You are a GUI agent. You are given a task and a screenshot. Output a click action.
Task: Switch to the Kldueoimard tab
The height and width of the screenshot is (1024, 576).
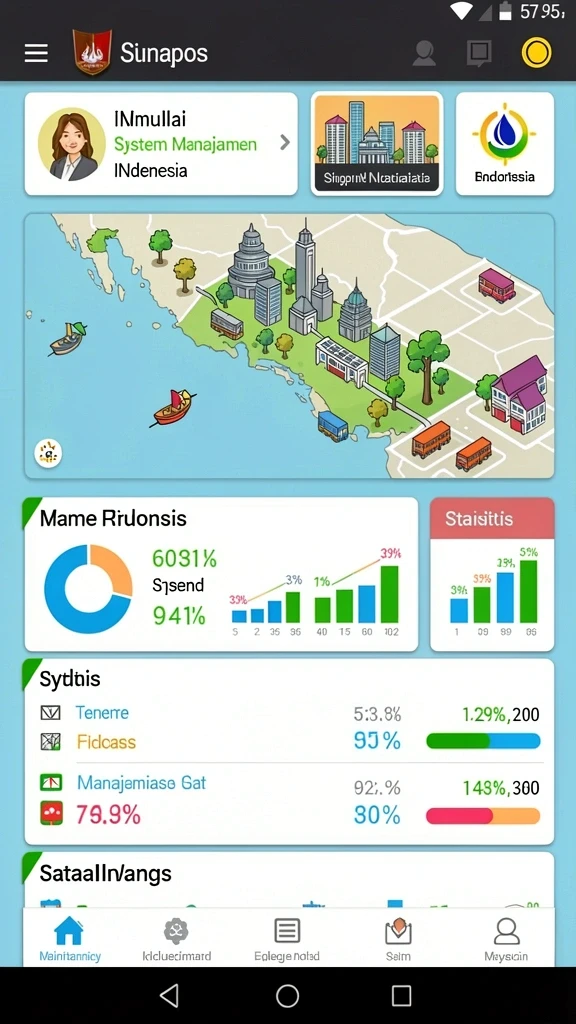pos(176,938)
